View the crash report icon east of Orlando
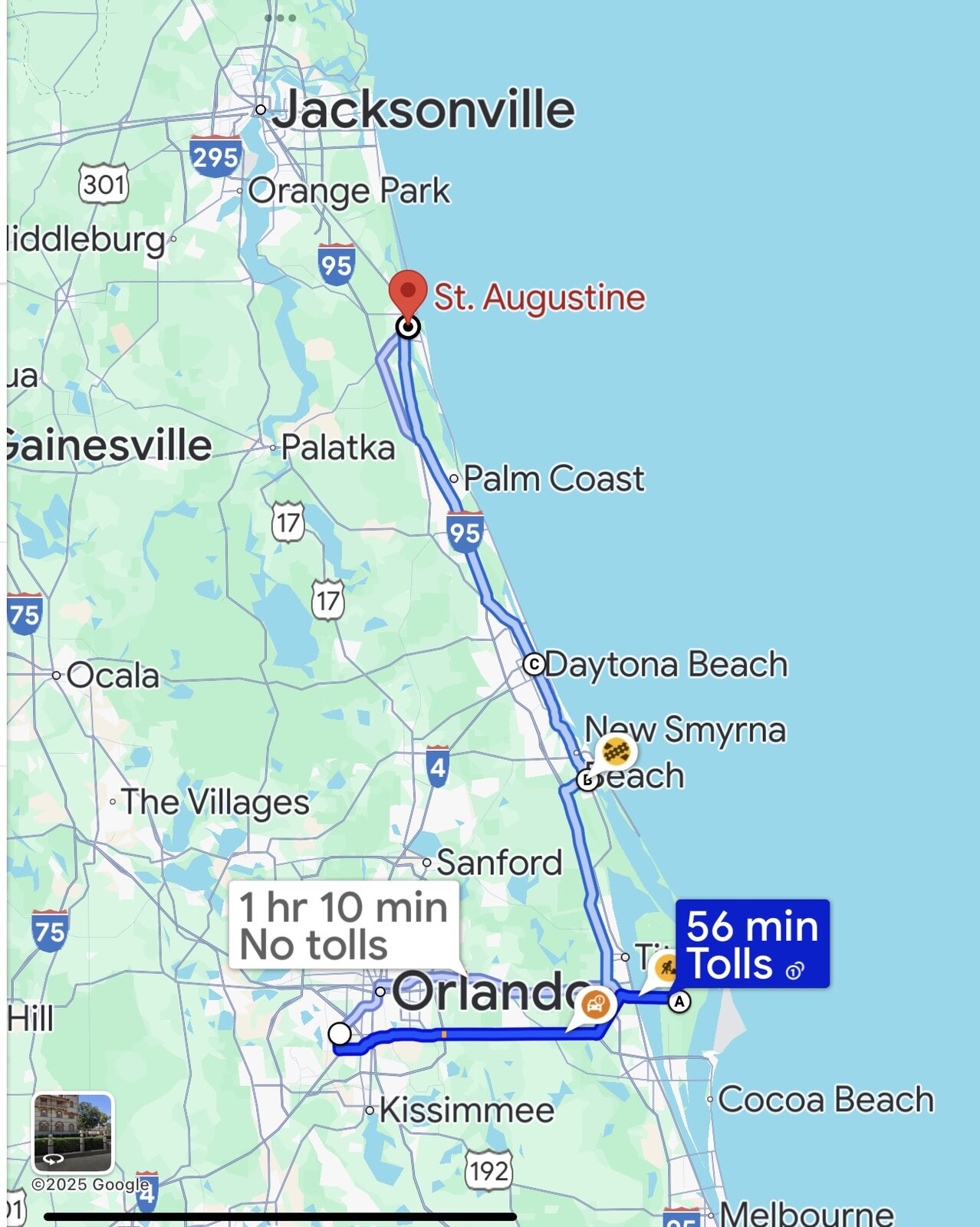 pos(596,1004)
